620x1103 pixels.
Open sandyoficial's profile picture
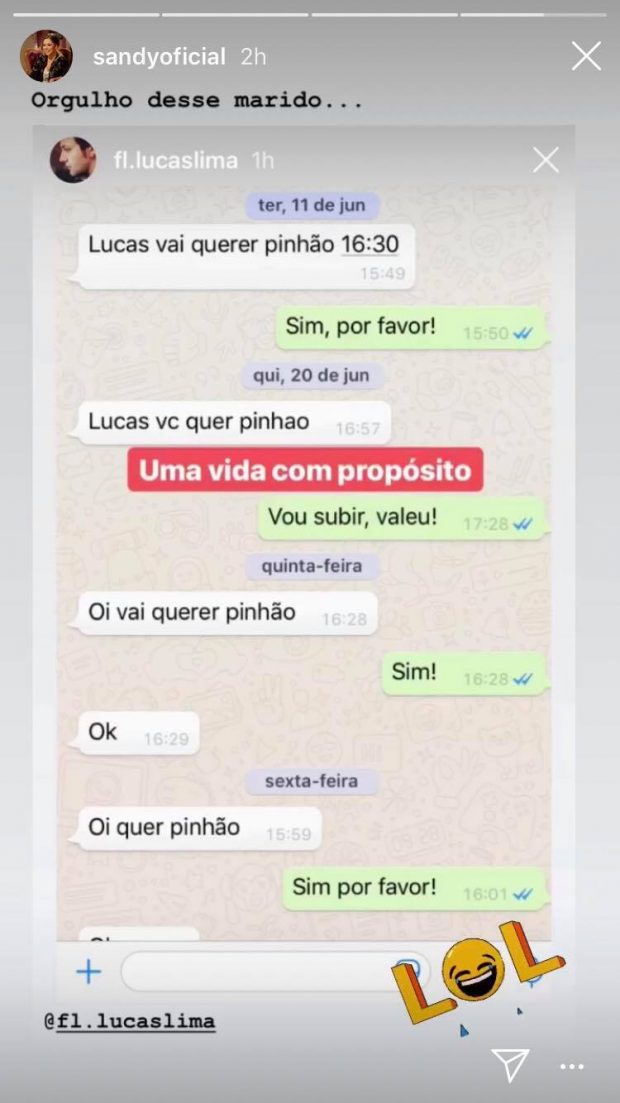(x=46, y=56)
